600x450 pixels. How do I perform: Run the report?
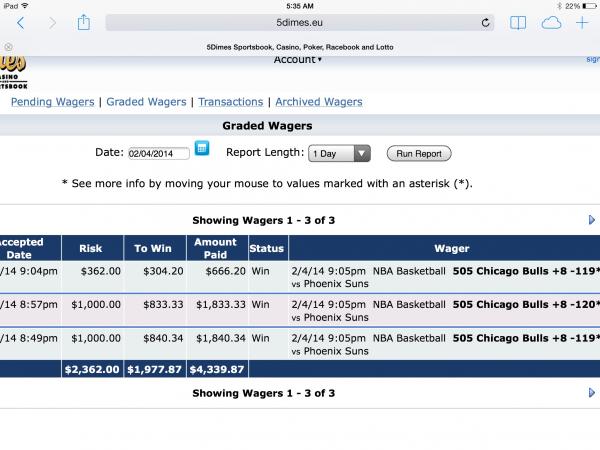[x=419, y=153]
